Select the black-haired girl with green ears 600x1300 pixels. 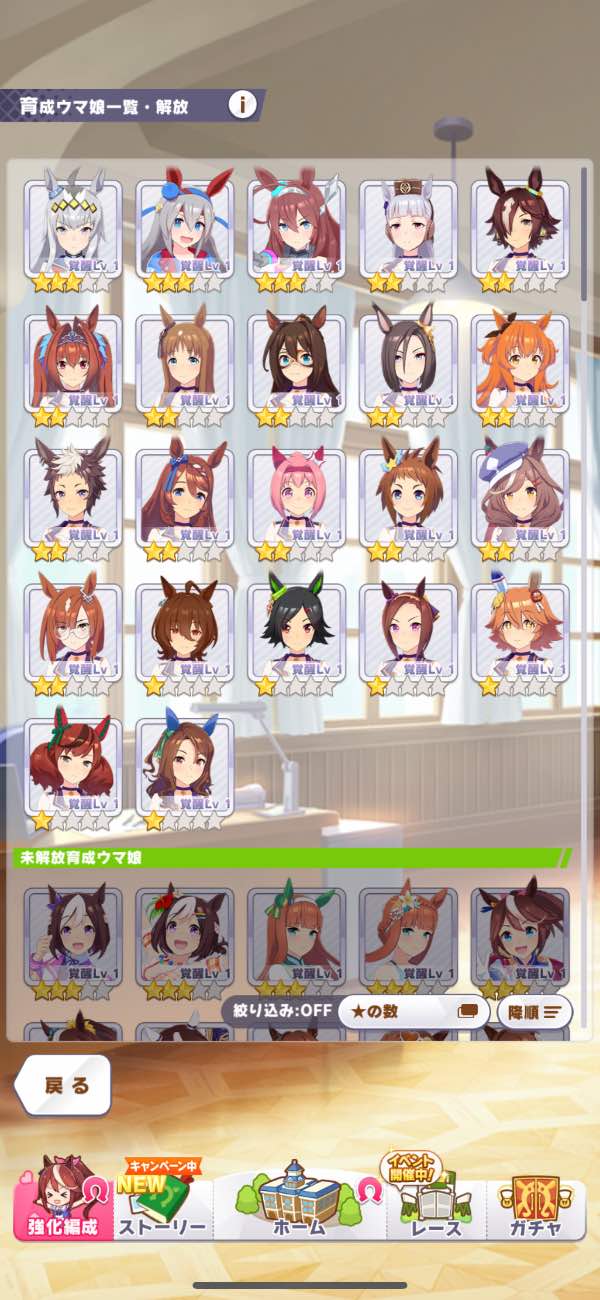297,632
